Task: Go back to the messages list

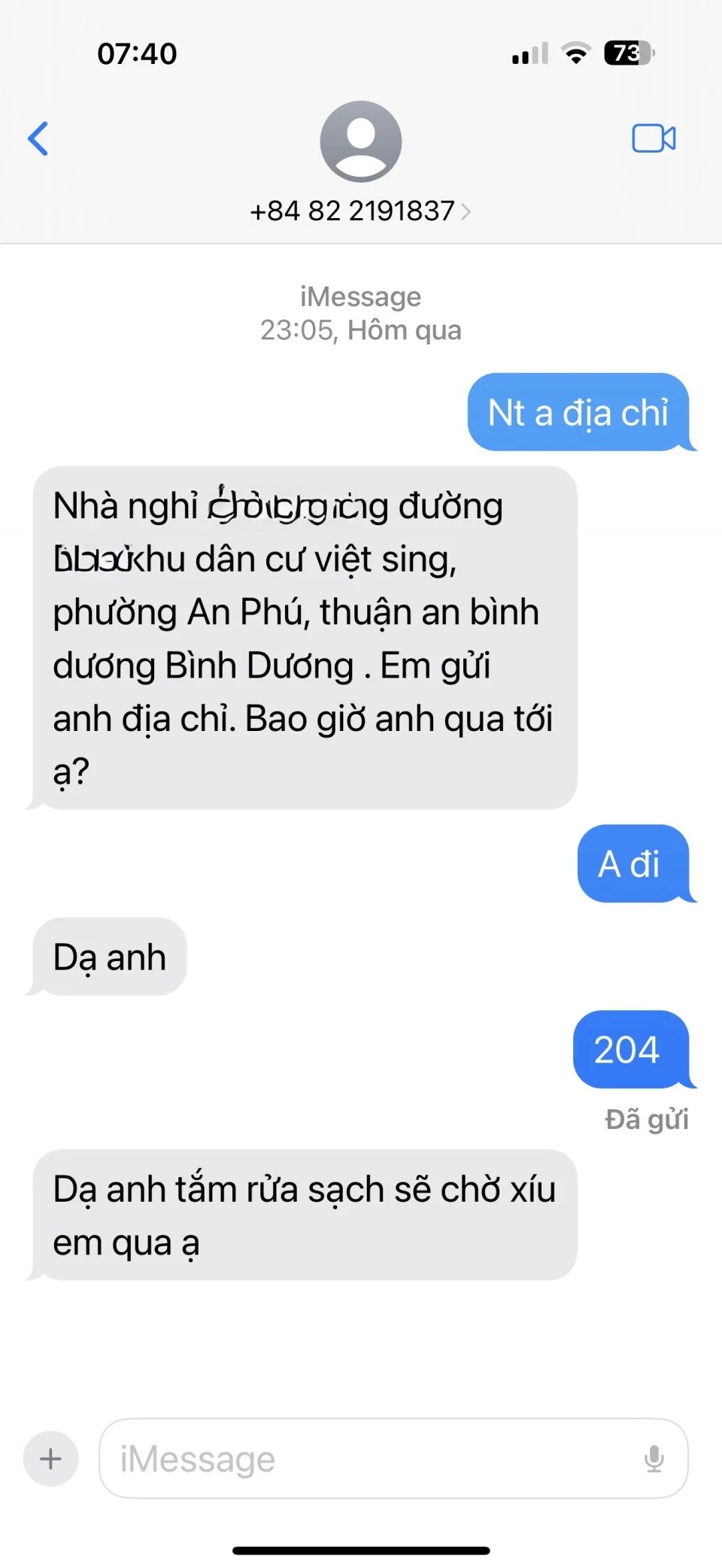Action: pos(38,138)
